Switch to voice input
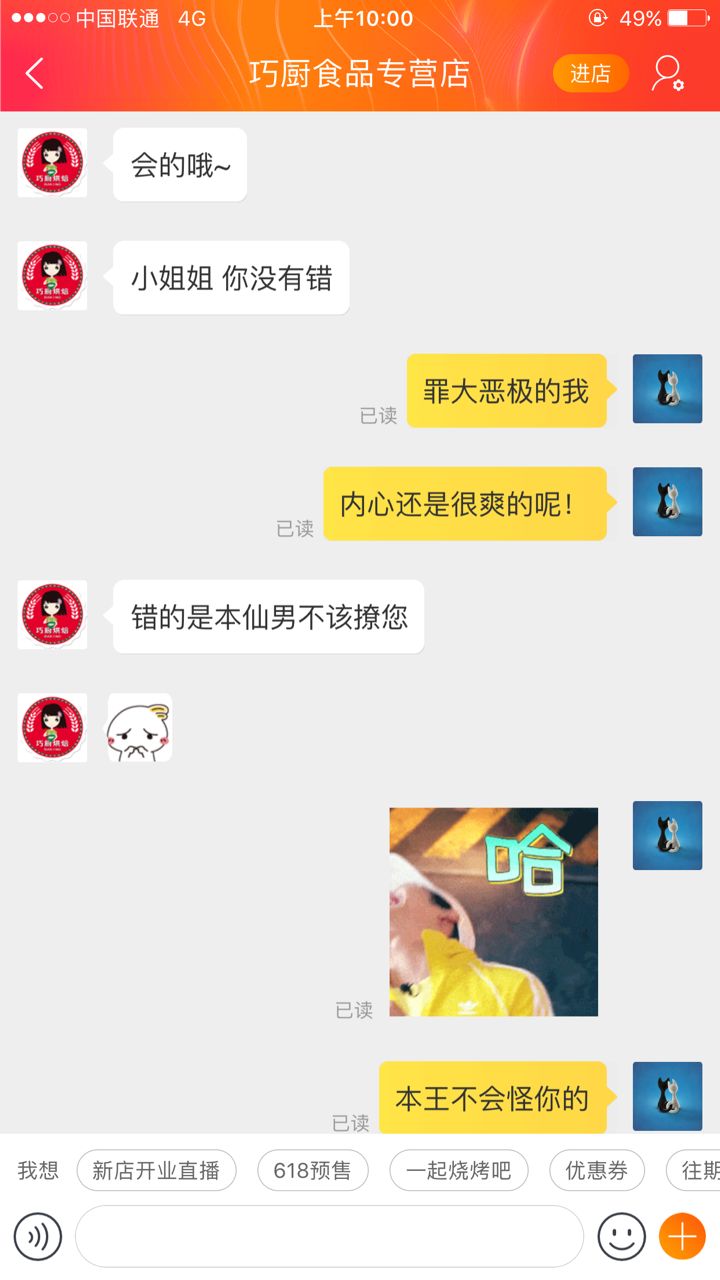Image resolution: width=720 pixels, height=1280 pixels. [38, 1237]
